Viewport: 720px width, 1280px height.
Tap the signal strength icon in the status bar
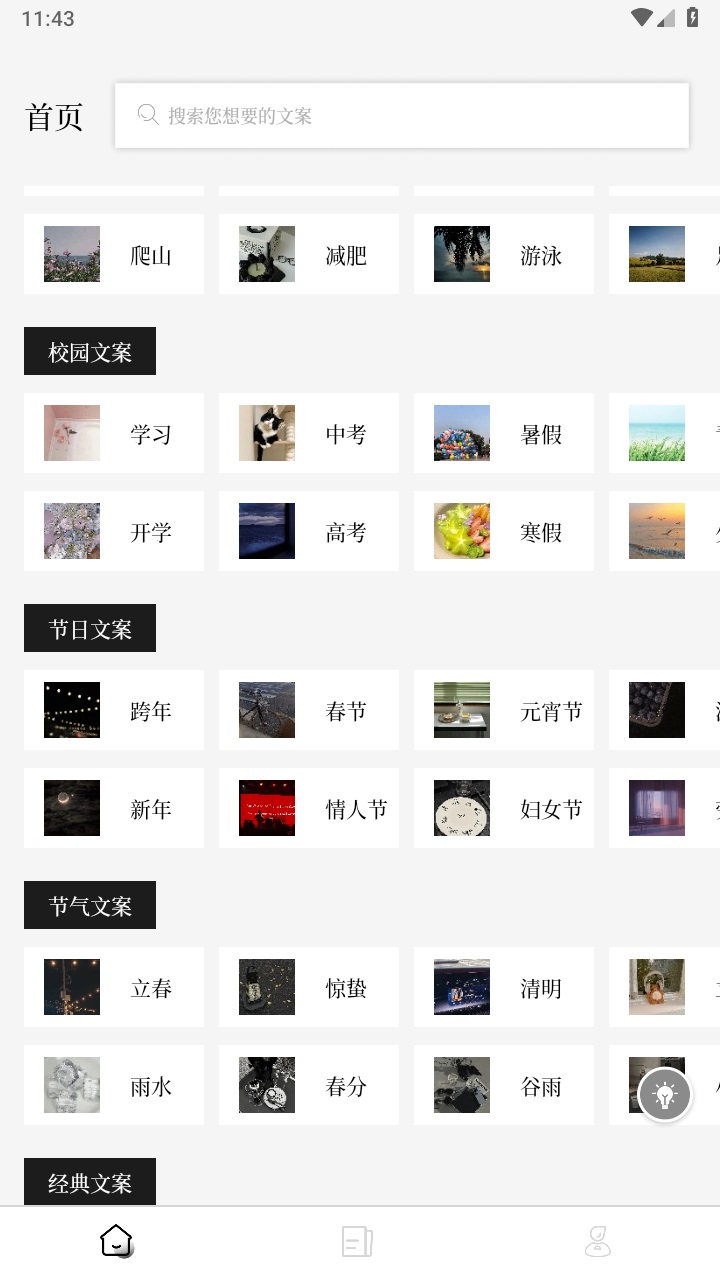pyautogui.click(x=666, y=17)
